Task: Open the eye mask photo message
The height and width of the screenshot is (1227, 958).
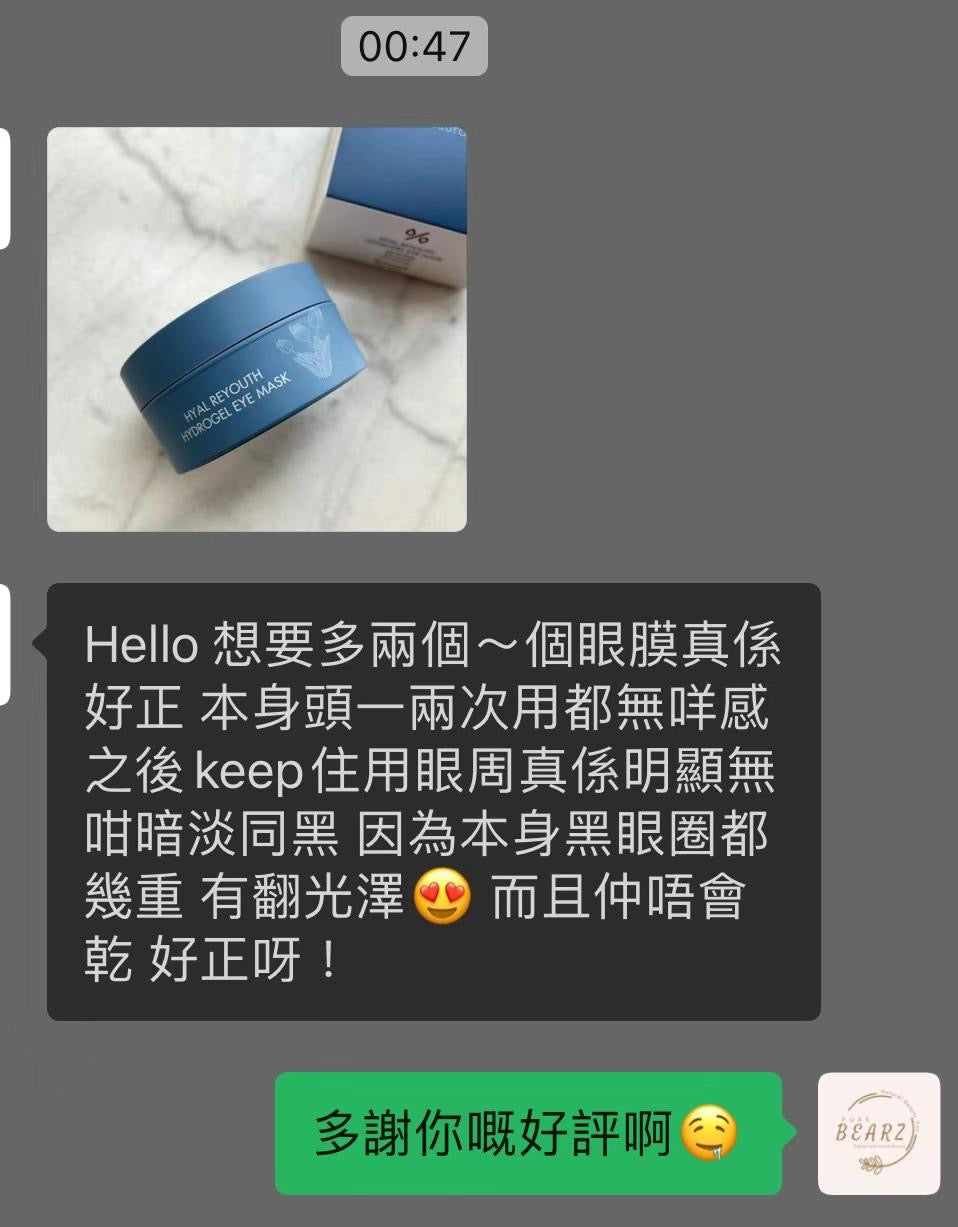Action: tap(257, 329)
